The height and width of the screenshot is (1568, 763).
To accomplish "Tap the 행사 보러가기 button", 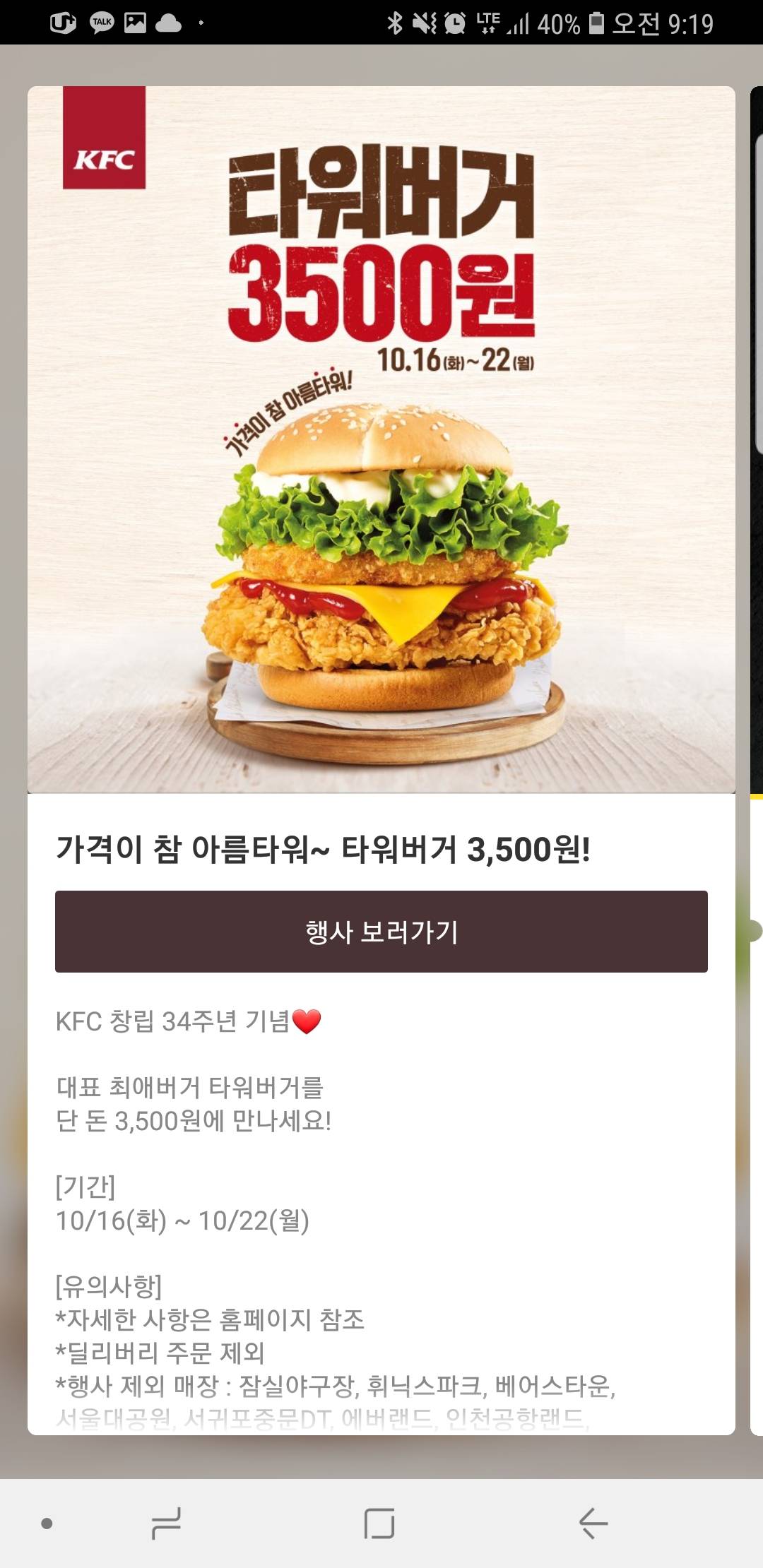I will click(381, 932).
